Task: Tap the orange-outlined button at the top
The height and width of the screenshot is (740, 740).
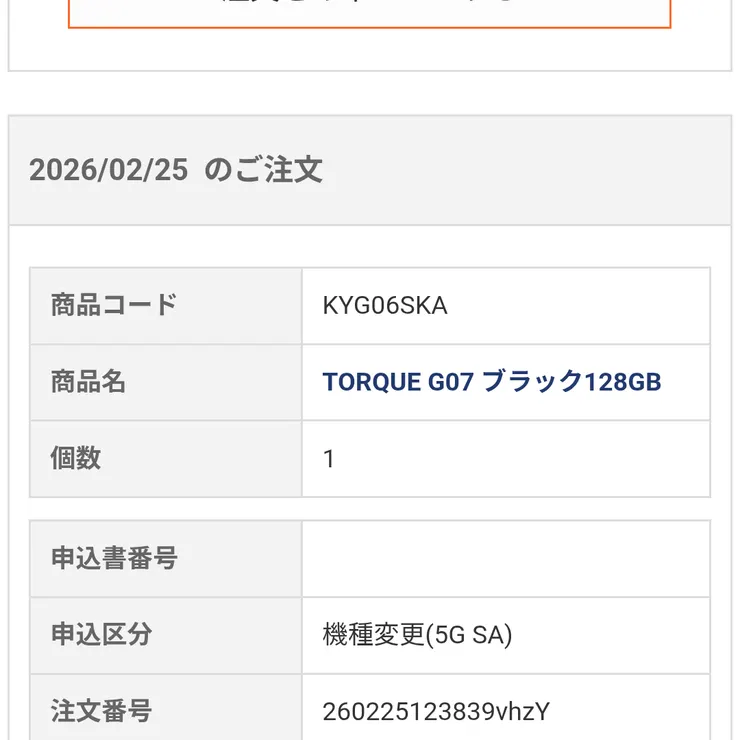Action: pyautogui.click(x=369, y=12)
